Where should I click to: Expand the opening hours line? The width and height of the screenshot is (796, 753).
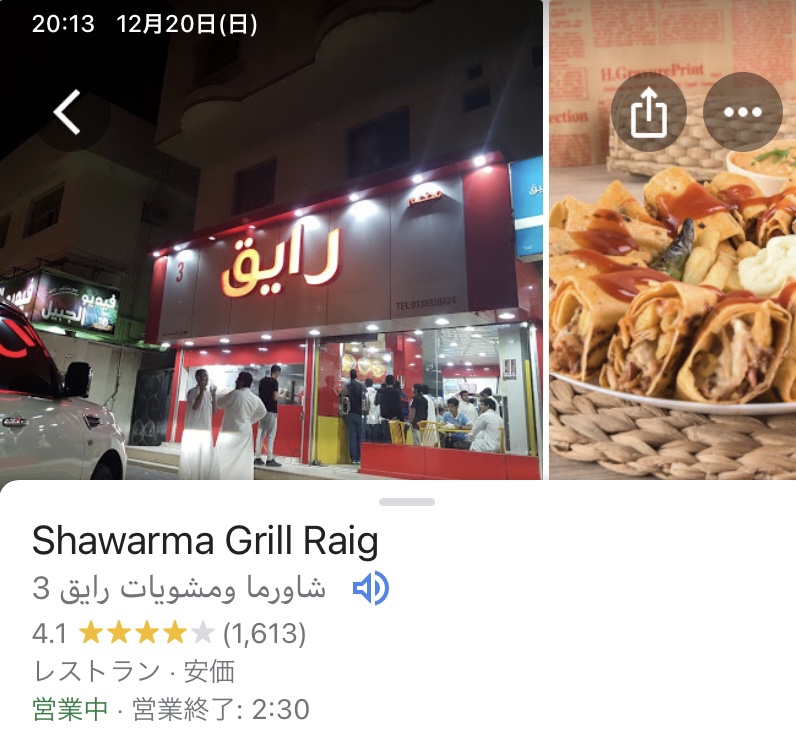tap(170, 710)
